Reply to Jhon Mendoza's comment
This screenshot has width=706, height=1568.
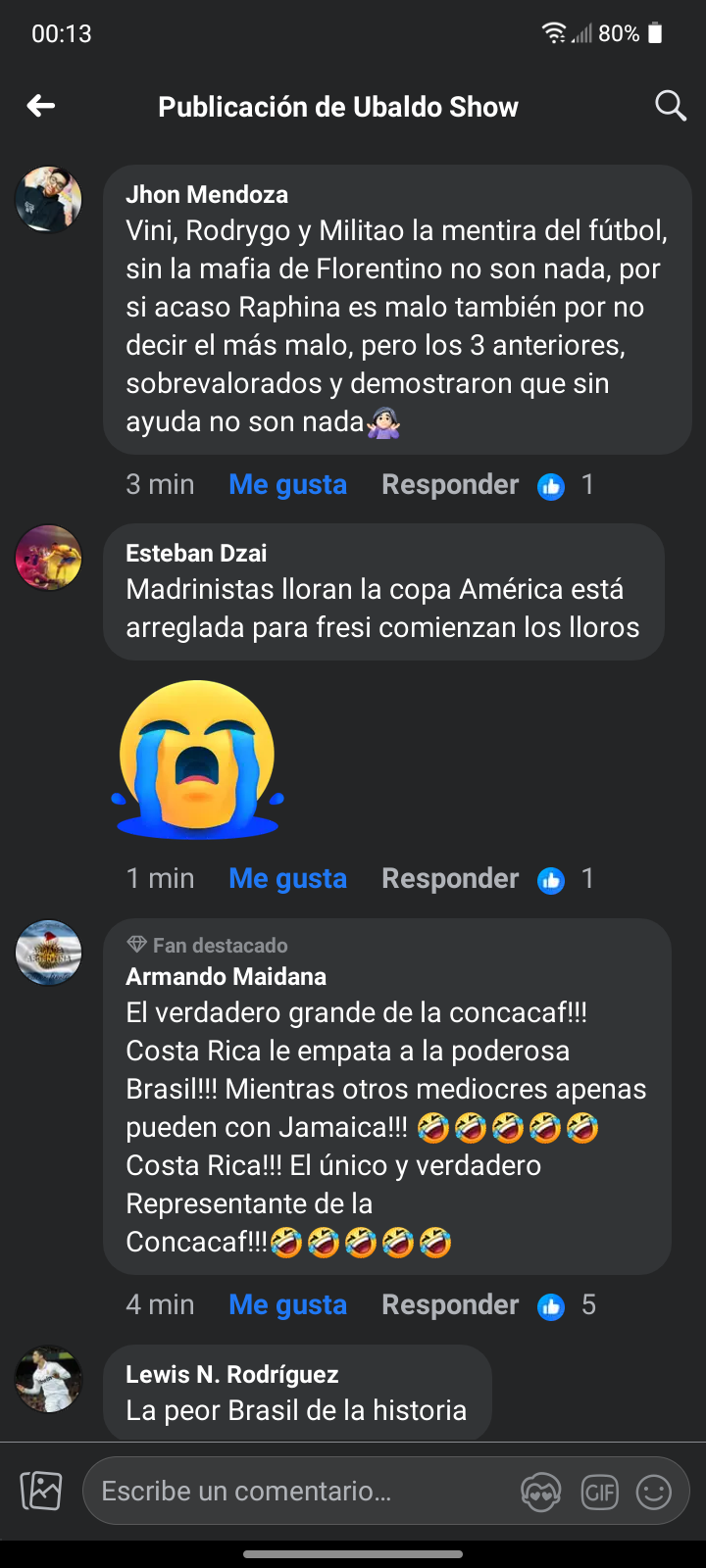(450, 484)
